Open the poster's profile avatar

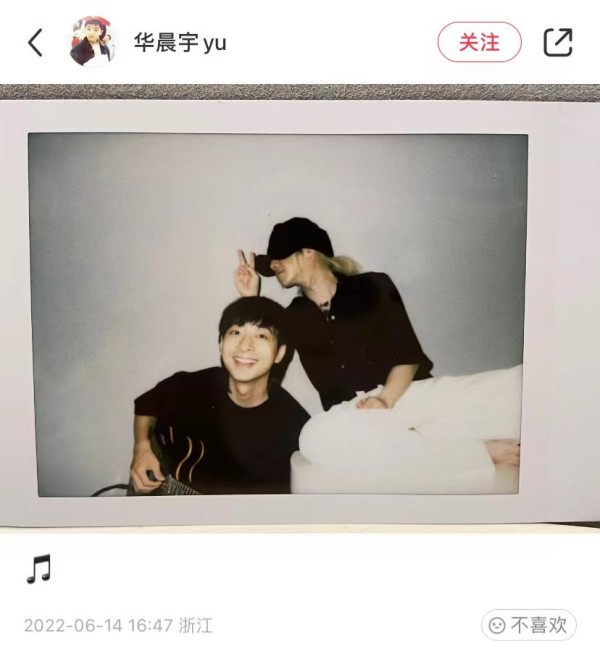click(x=91, y=42)
